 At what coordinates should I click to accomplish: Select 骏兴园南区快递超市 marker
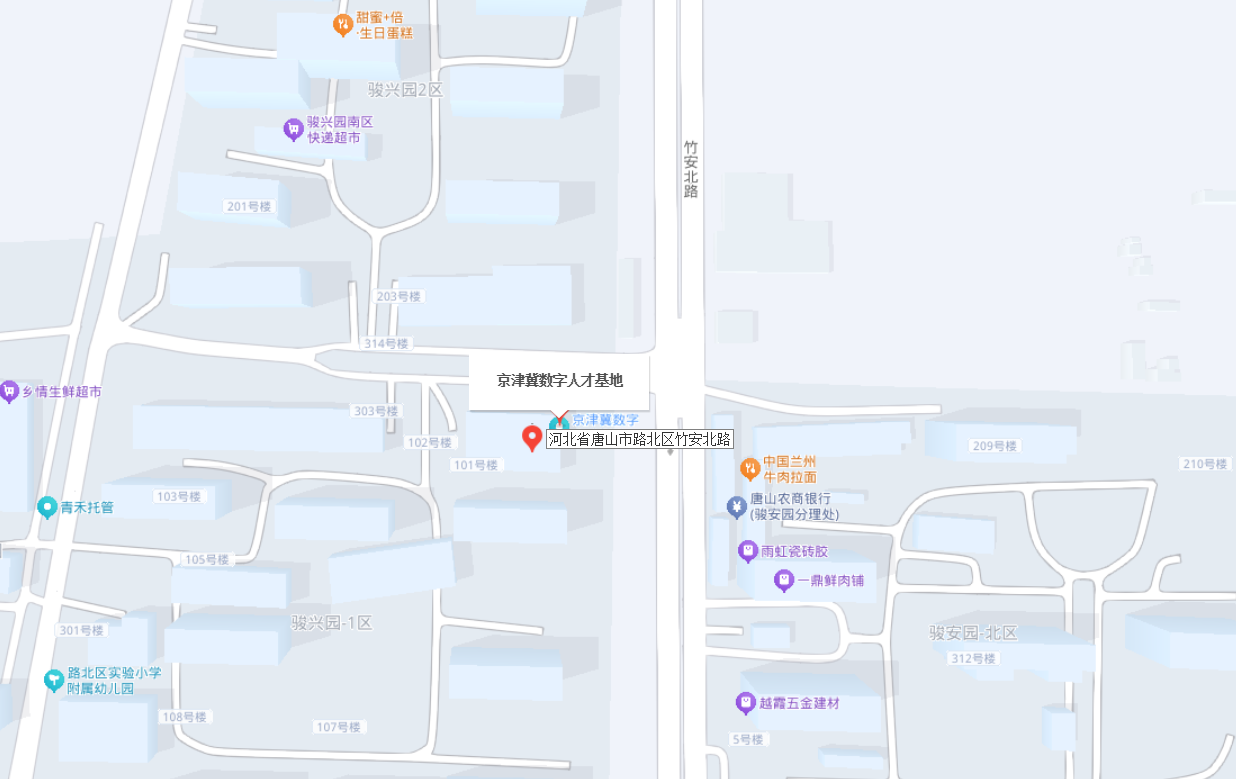[x=293, y=129]
